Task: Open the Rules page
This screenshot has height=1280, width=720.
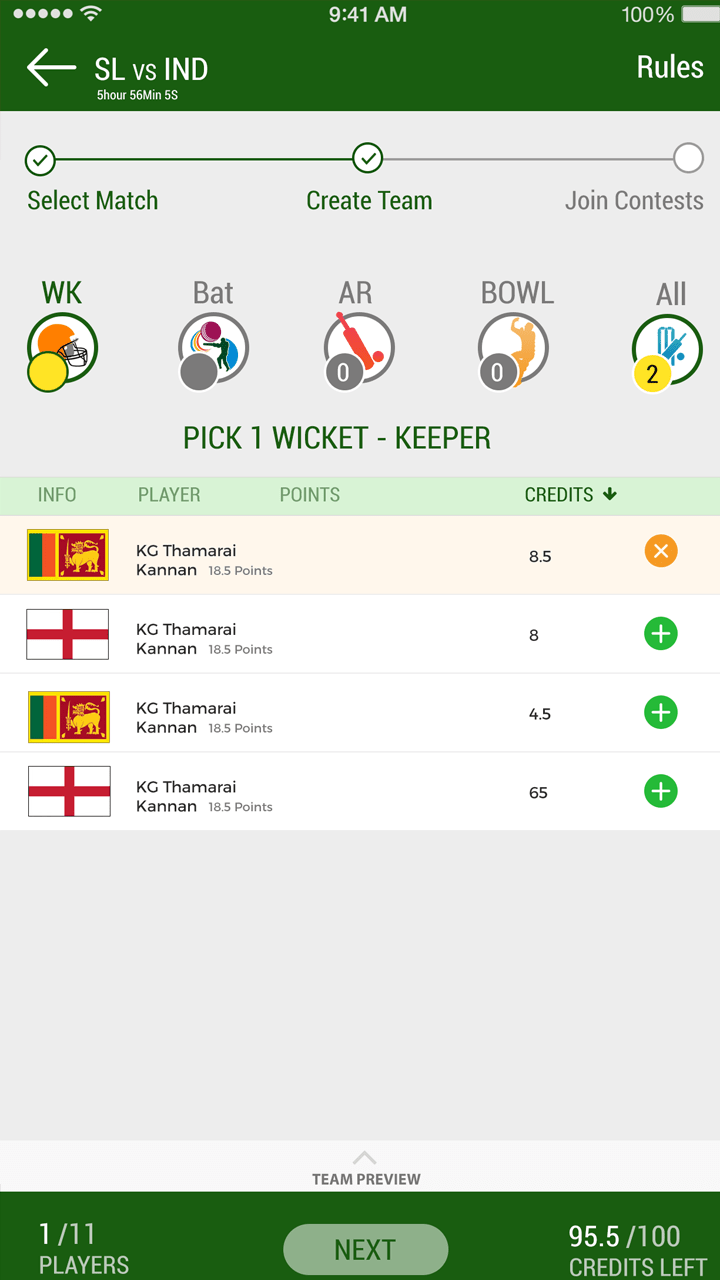Action: click(670, 67)
